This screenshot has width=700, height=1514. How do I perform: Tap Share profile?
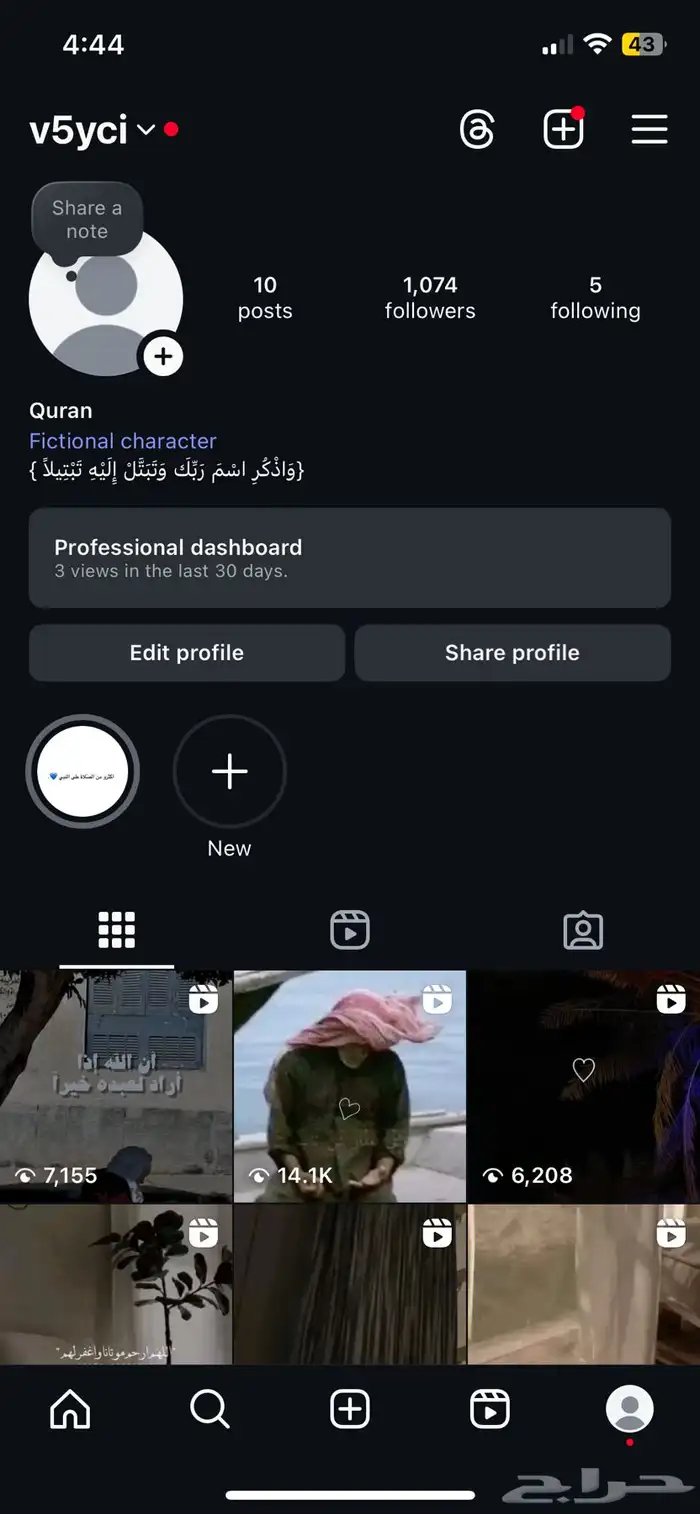512,653
